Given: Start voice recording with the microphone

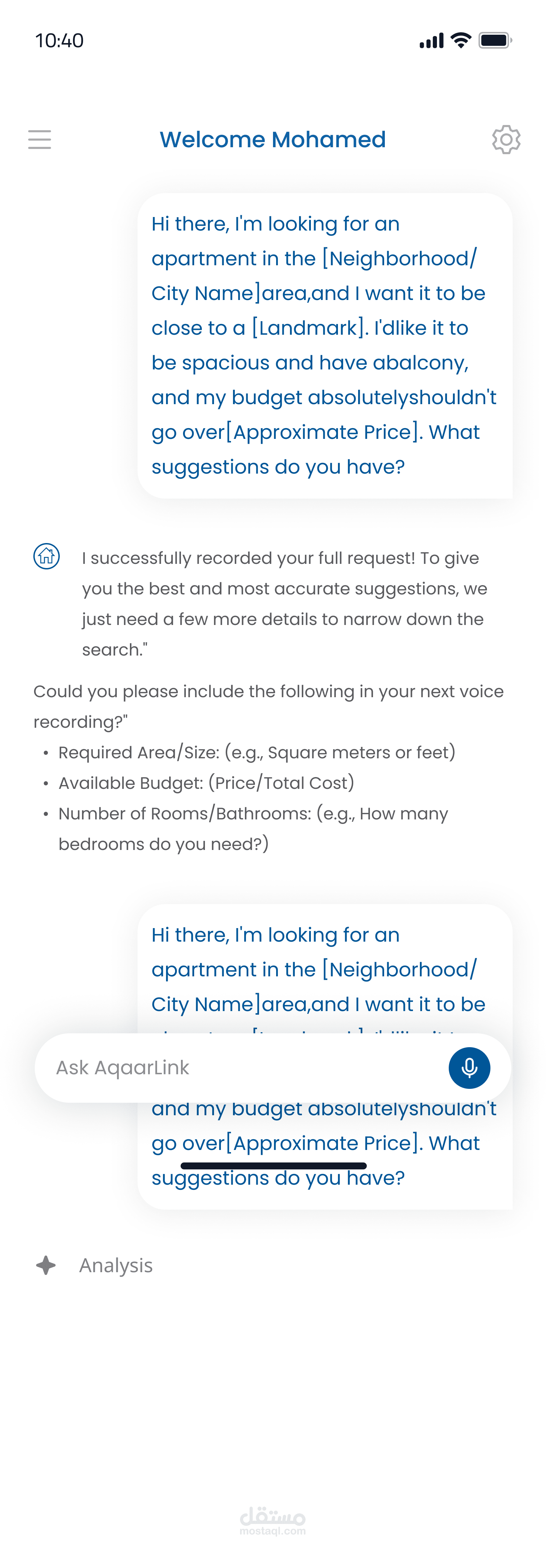Looking at the screenshot, I should click(x=469, y=1068).
